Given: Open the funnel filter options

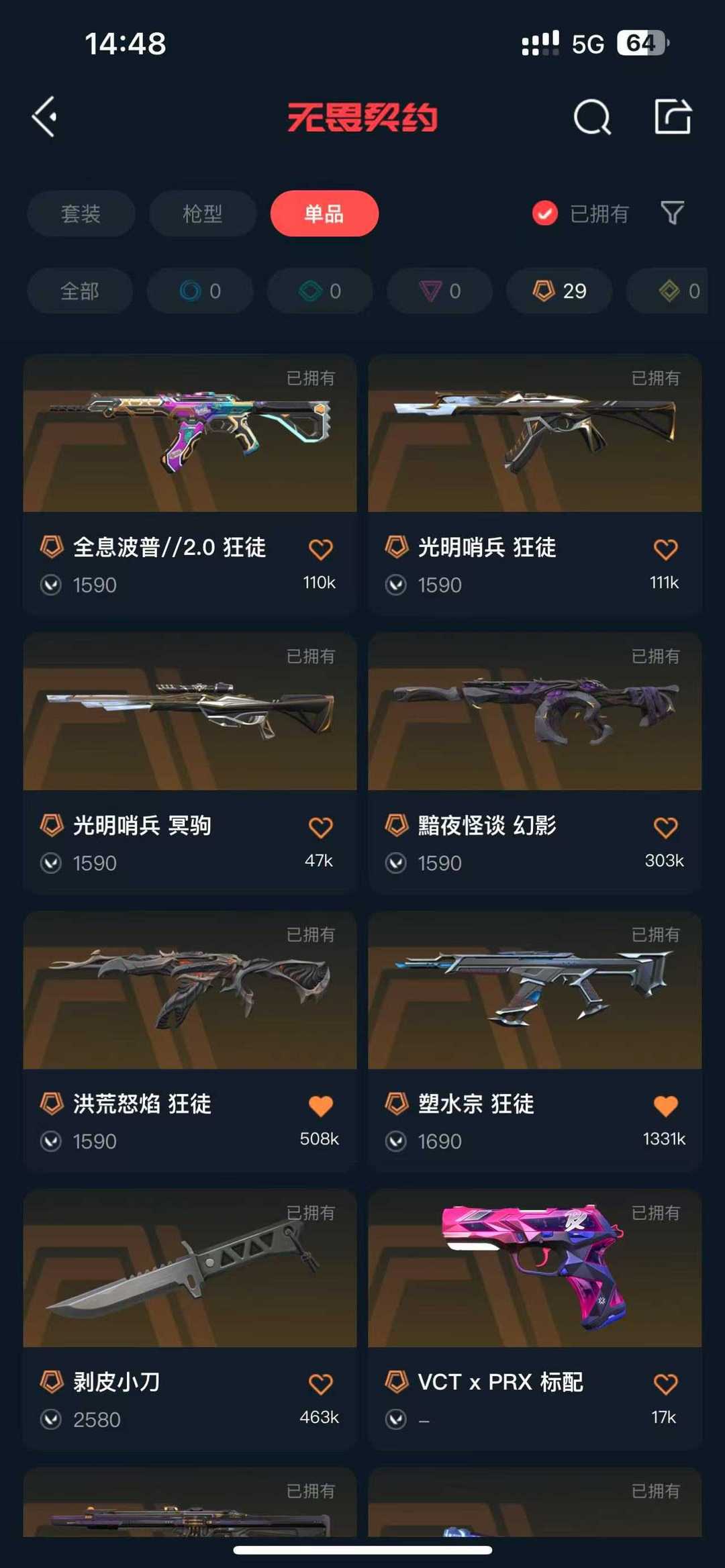Looking at the screenshot, I should pyautogui.click(x=672, y=213).
